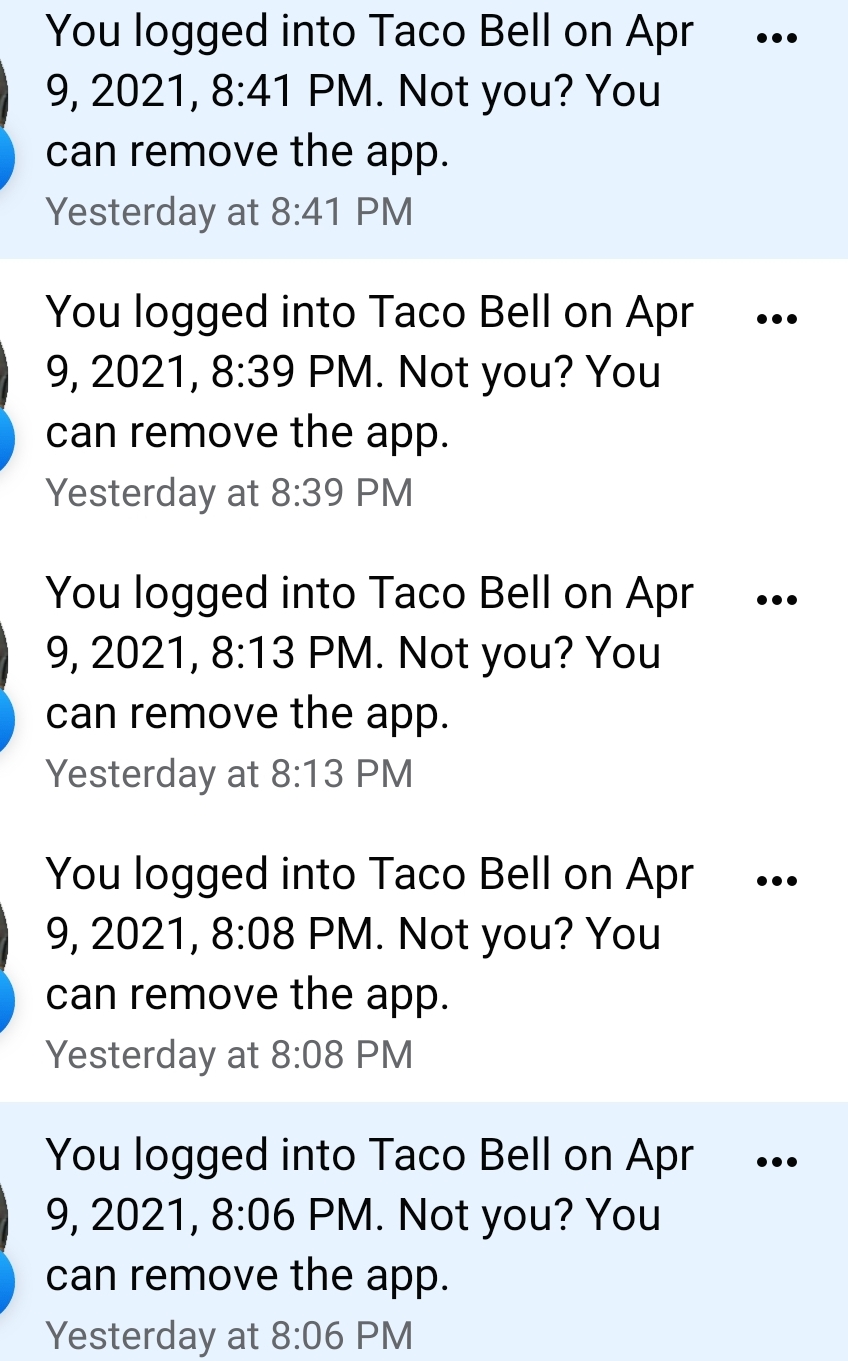Open options for the 8:39 PM notification
Image resolution: width=848 pixels, height=1361 pixels.
[x=776, y=319]
